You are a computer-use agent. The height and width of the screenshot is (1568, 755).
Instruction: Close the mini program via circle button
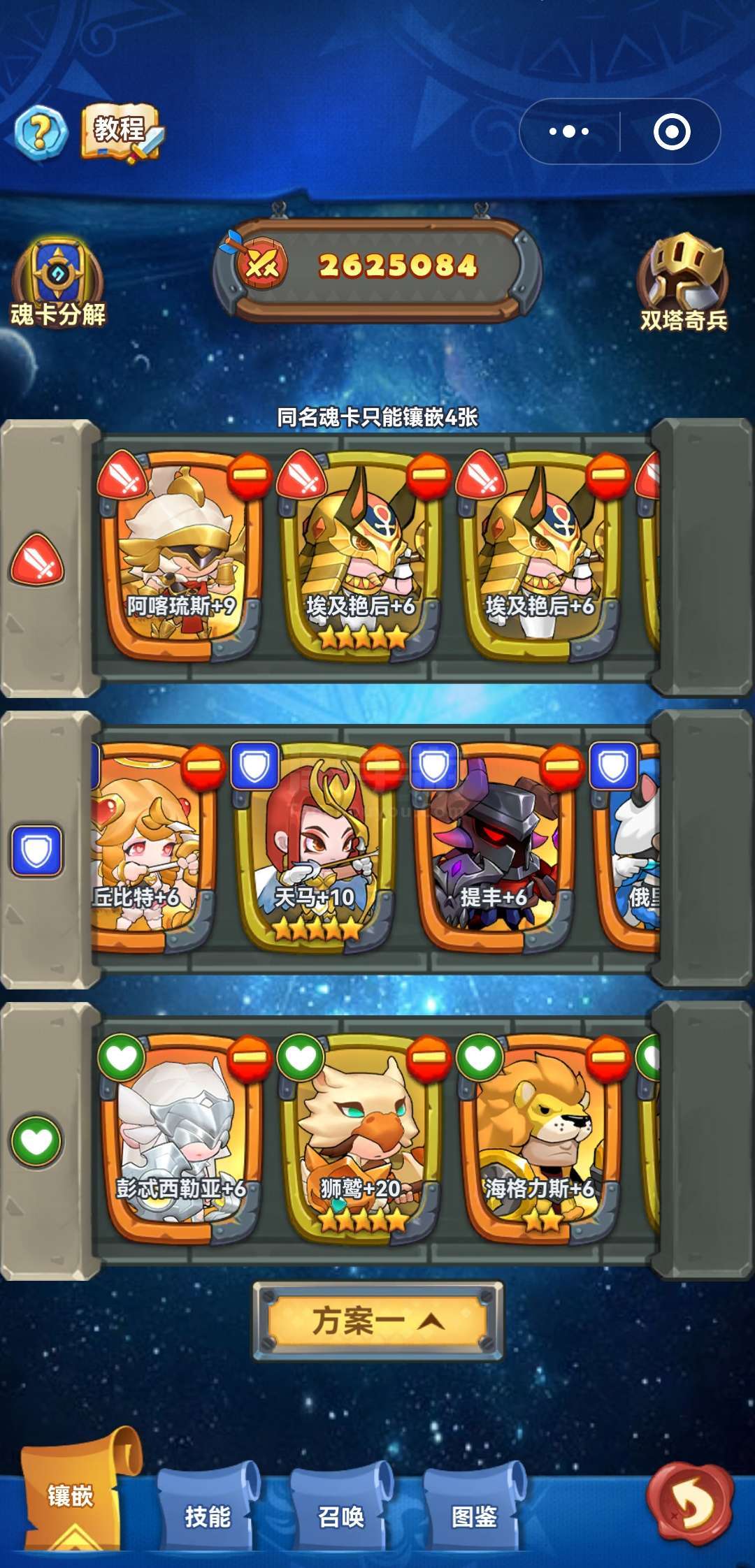coord(672,131)
